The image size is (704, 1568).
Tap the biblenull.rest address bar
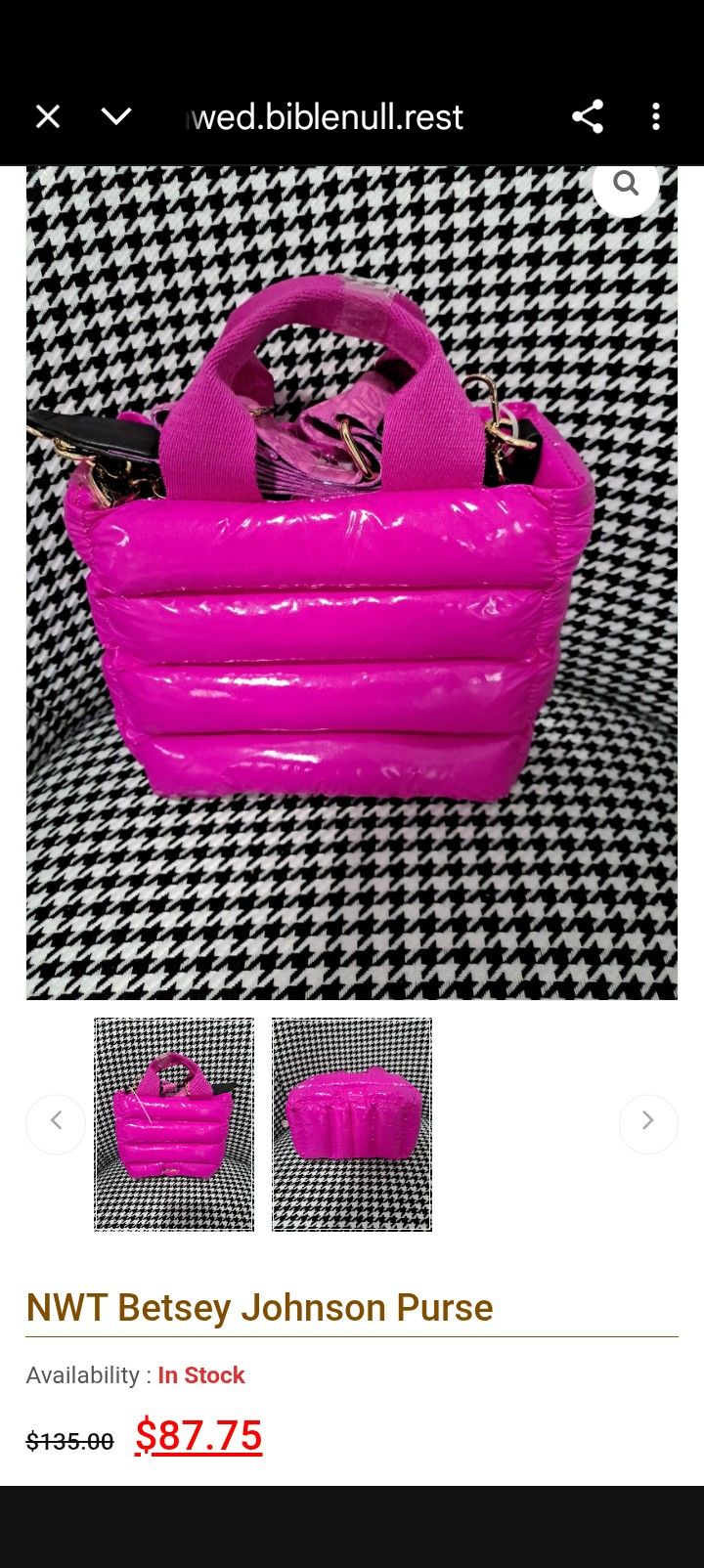coord(328,117)
